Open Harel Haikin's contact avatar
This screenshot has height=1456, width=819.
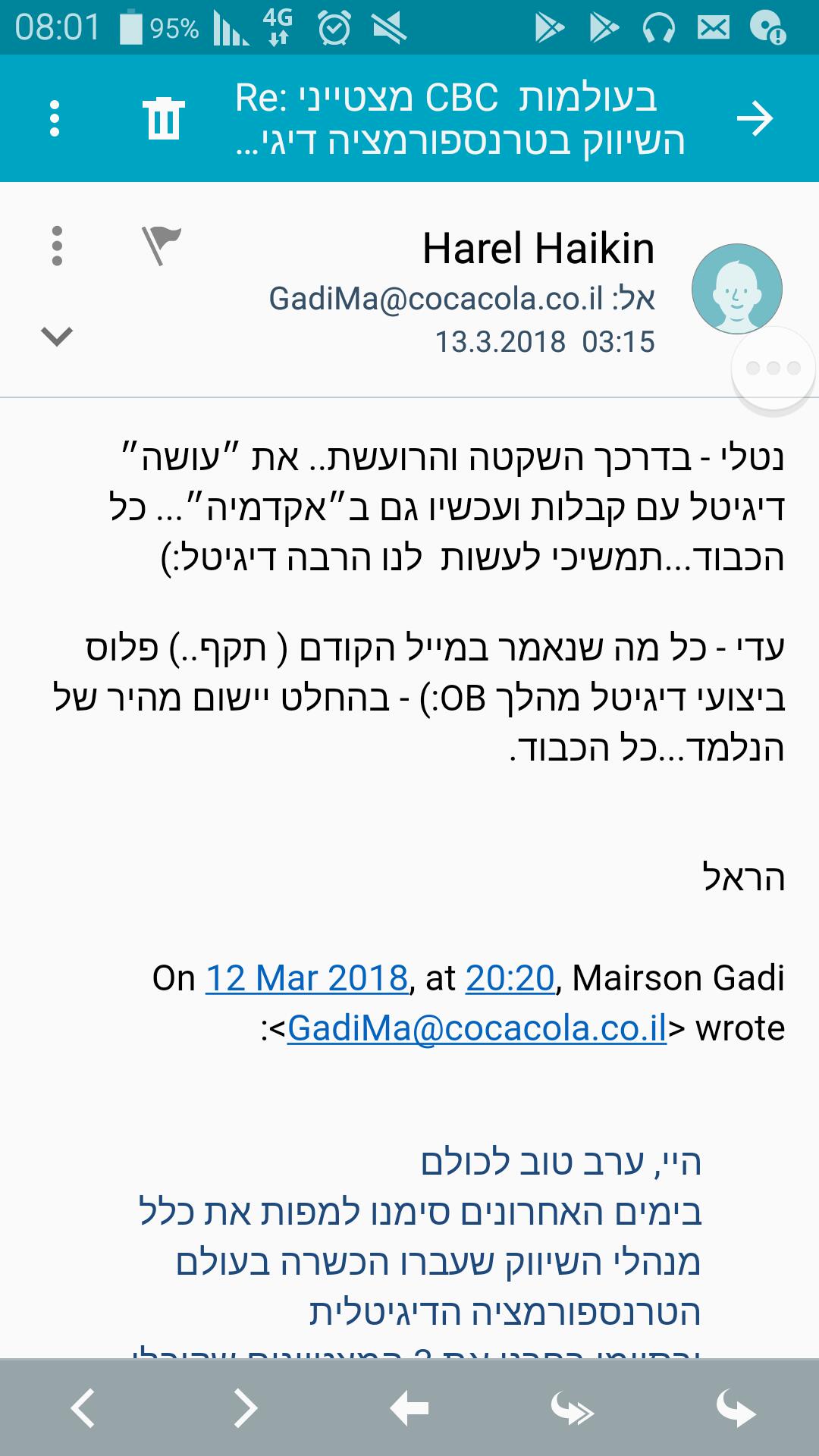tap(737, 288)
